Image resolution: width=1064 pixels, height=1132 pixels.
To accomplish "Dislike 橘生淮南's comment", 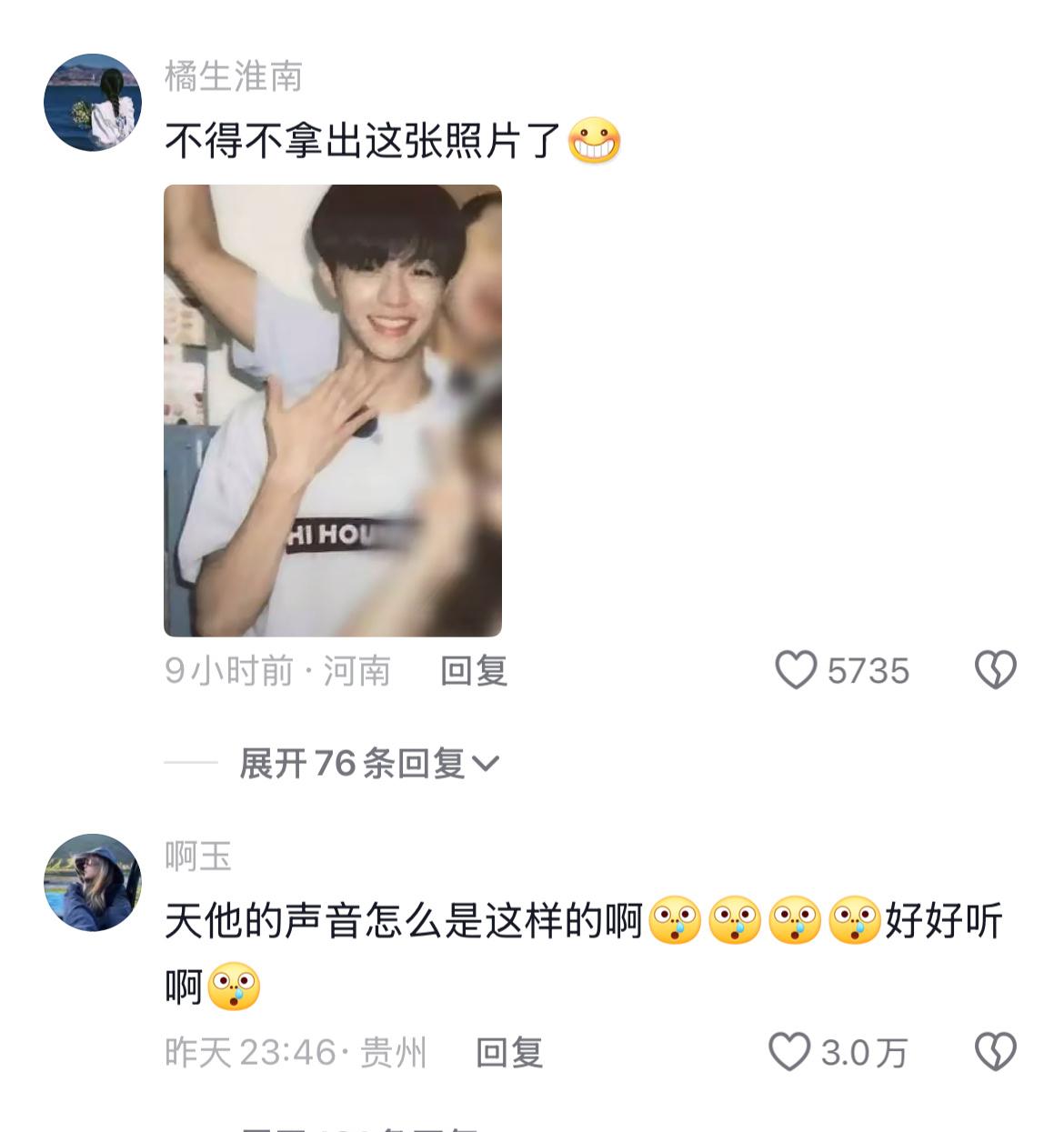I will tap(995, 671).
